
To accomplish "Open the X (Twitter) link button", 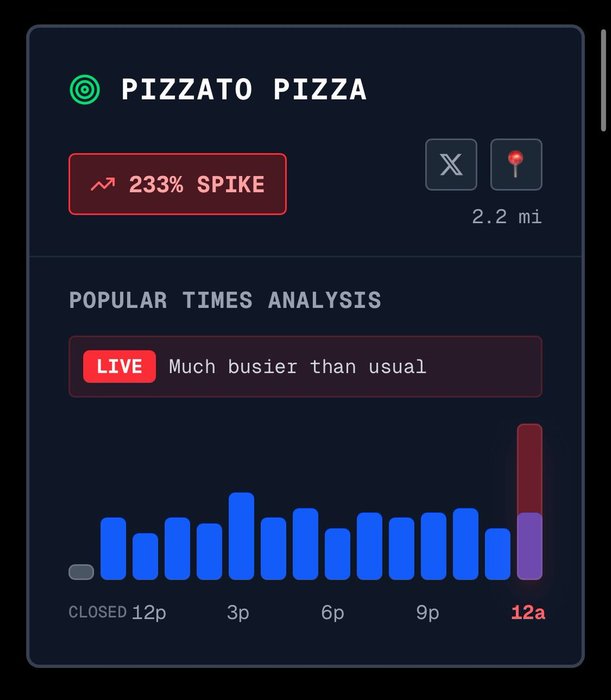I will tap(451, 165).
